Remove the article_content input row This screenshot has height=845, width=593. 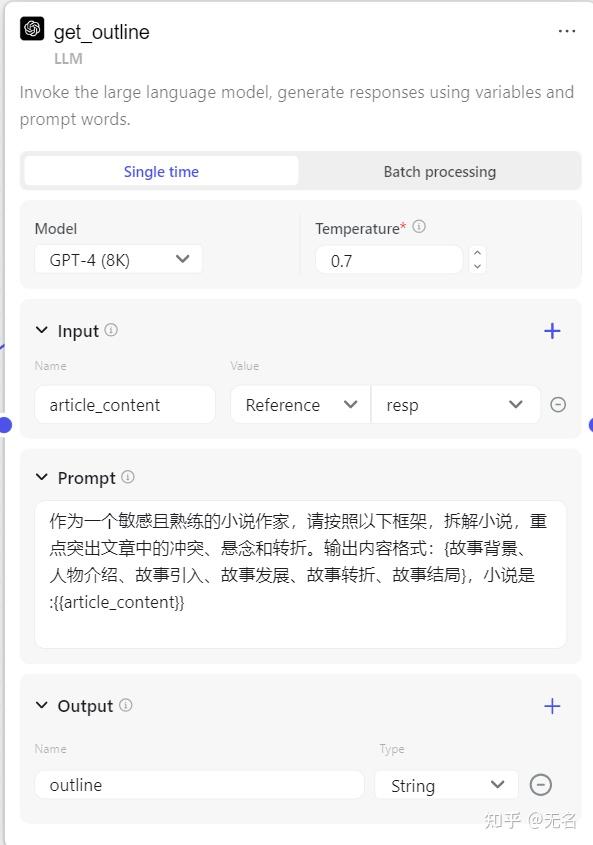(x=558, y=405)
